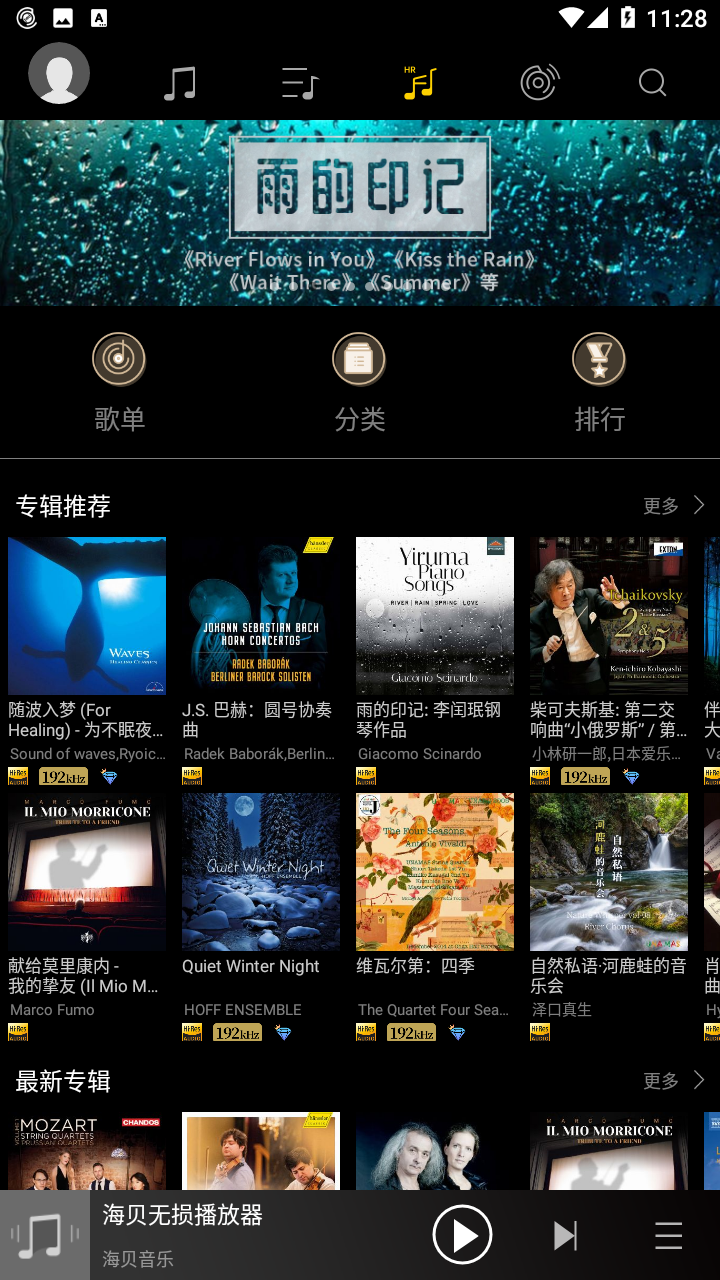This screenshot has width=720, height=1280.
Task: Show 更多 for 专辑推荐
Action: [674, 506]
